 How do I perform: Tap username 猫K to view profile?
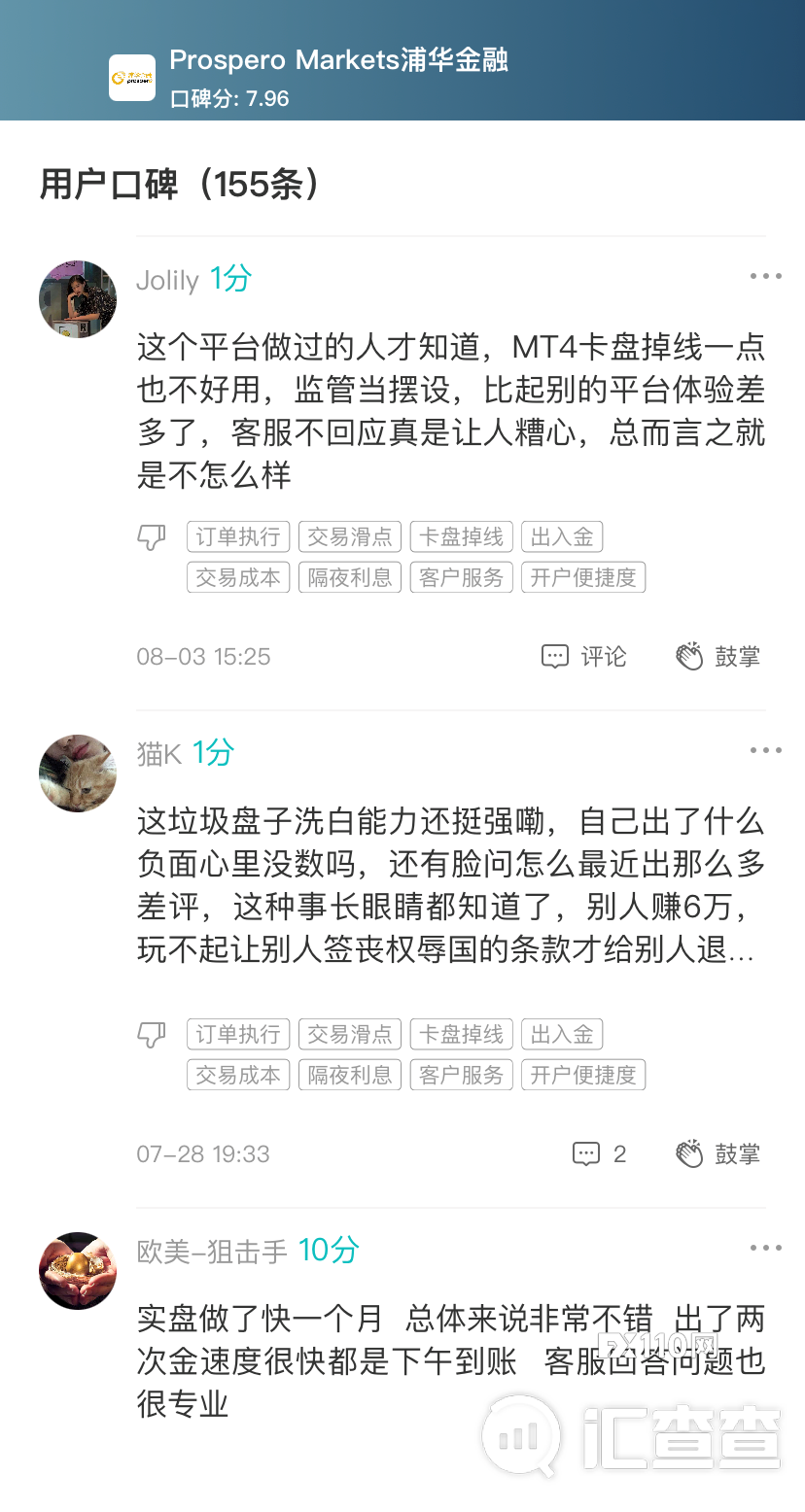coord(160,753)
